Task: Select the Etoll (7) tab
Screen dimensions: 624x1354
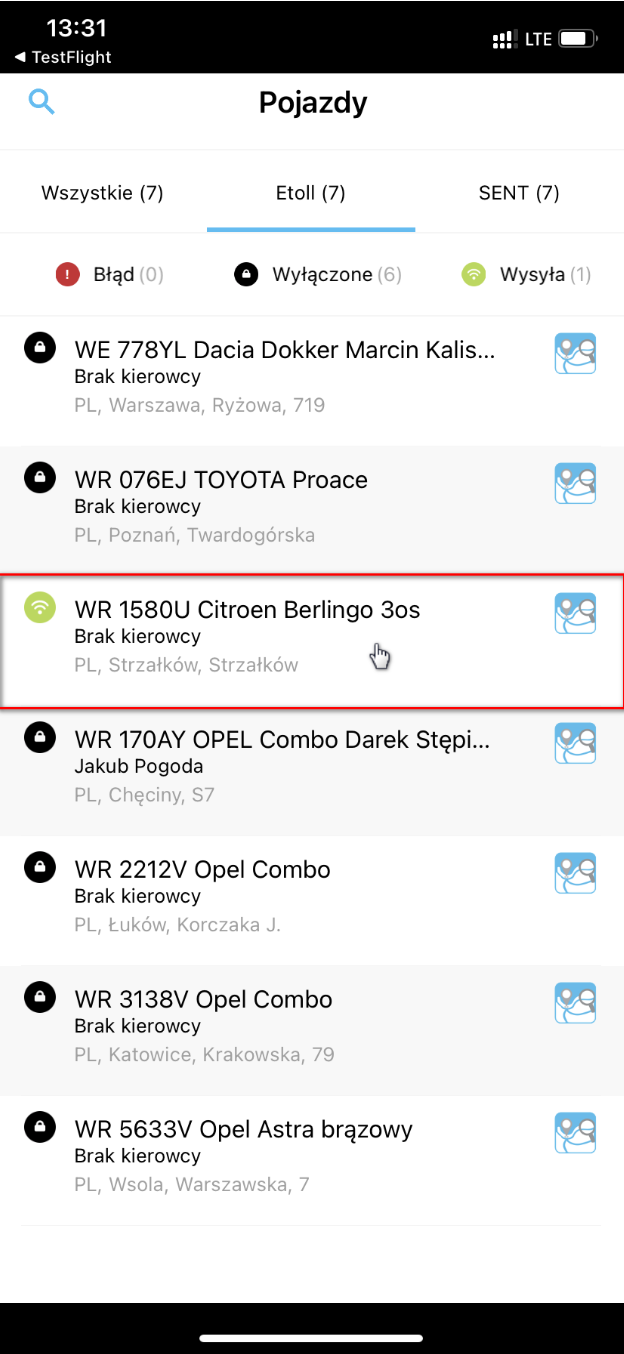Action: click(x=311, y=192)
